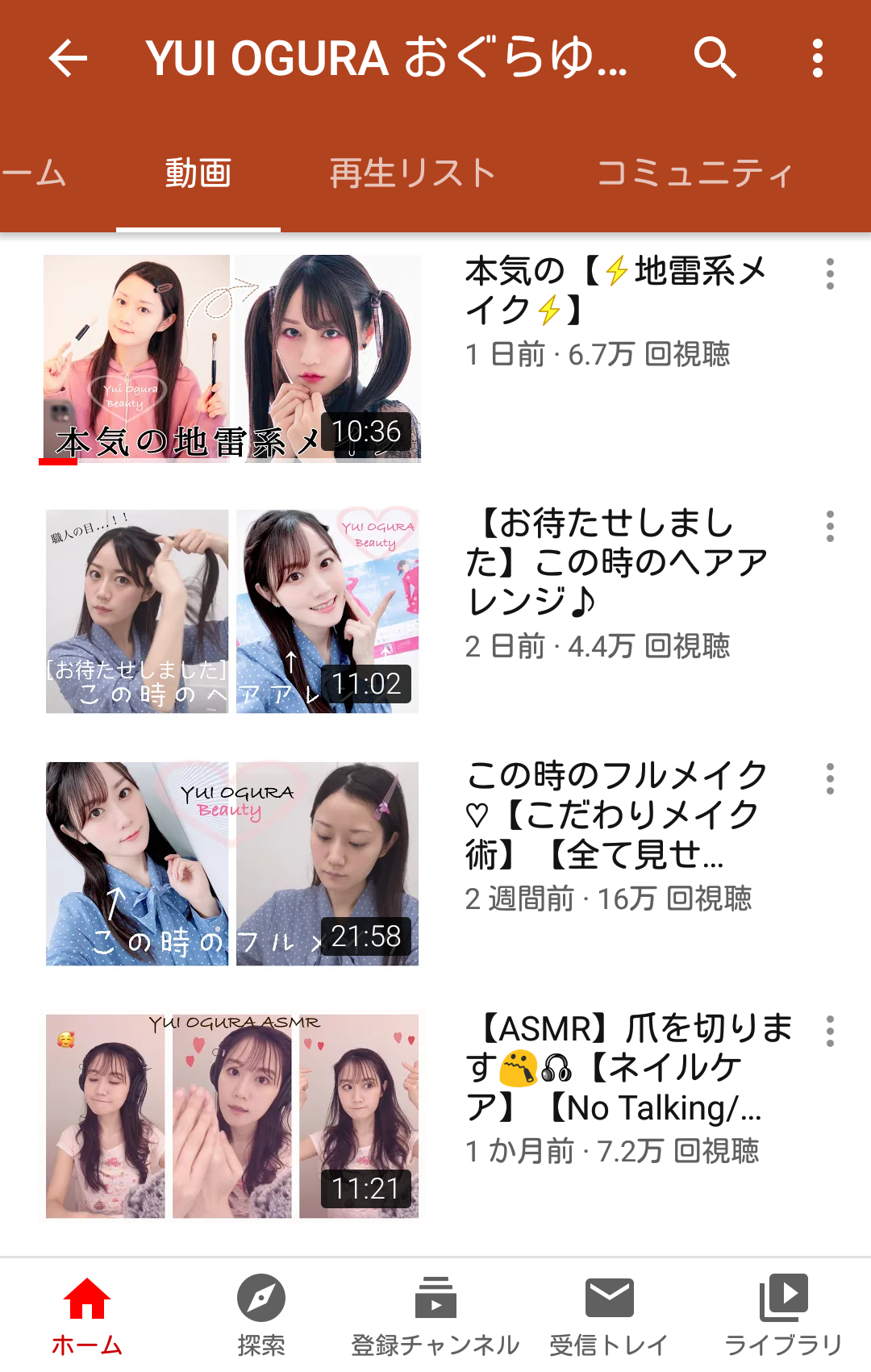Screen dimensions: 871x1372
Task: Open options for フルメイク video
Action: [x=830, y=778]
